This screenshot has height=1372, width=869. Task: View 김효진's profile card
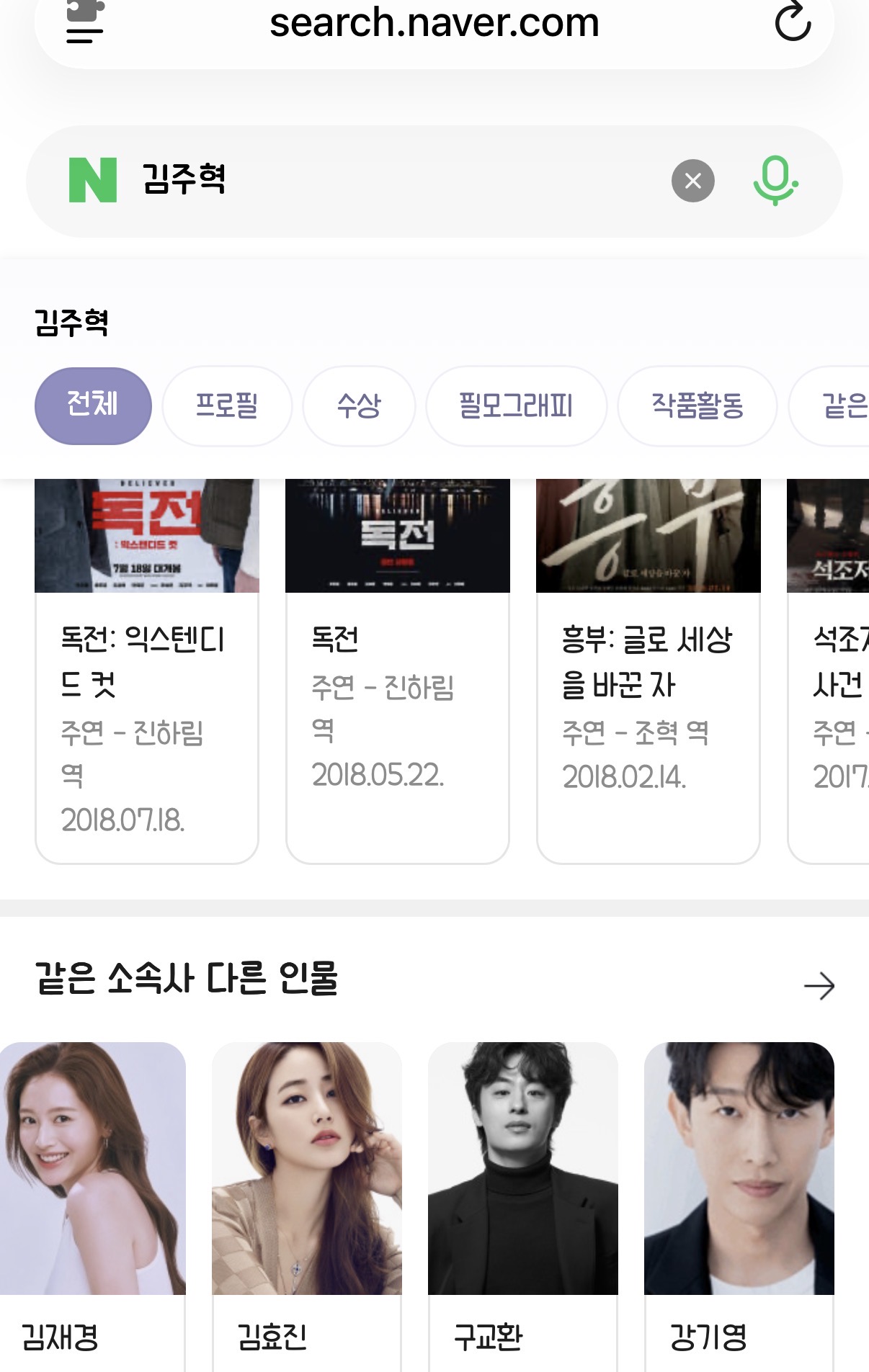[x=307, y=1206]
